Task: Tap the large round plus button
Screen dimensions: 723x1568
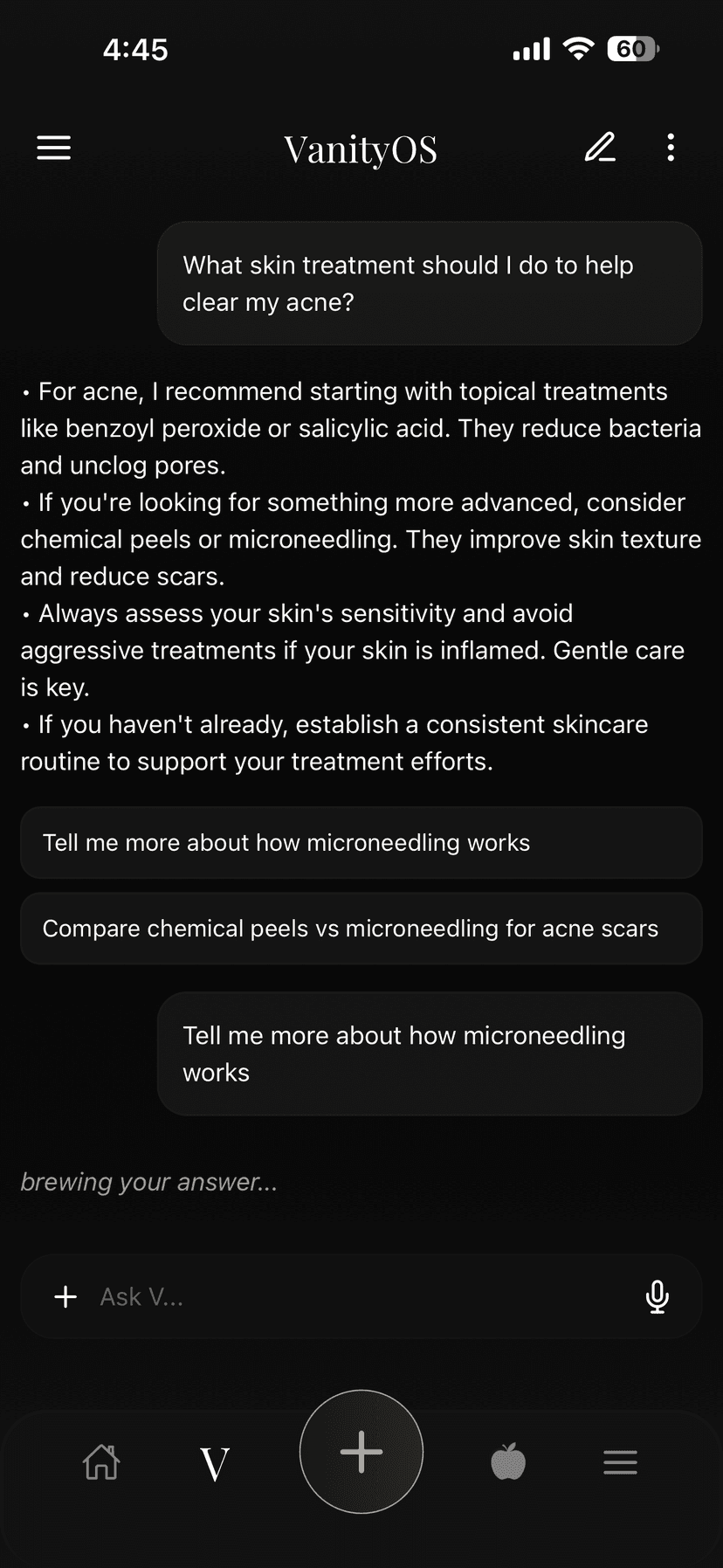Action: (361, 1452)
